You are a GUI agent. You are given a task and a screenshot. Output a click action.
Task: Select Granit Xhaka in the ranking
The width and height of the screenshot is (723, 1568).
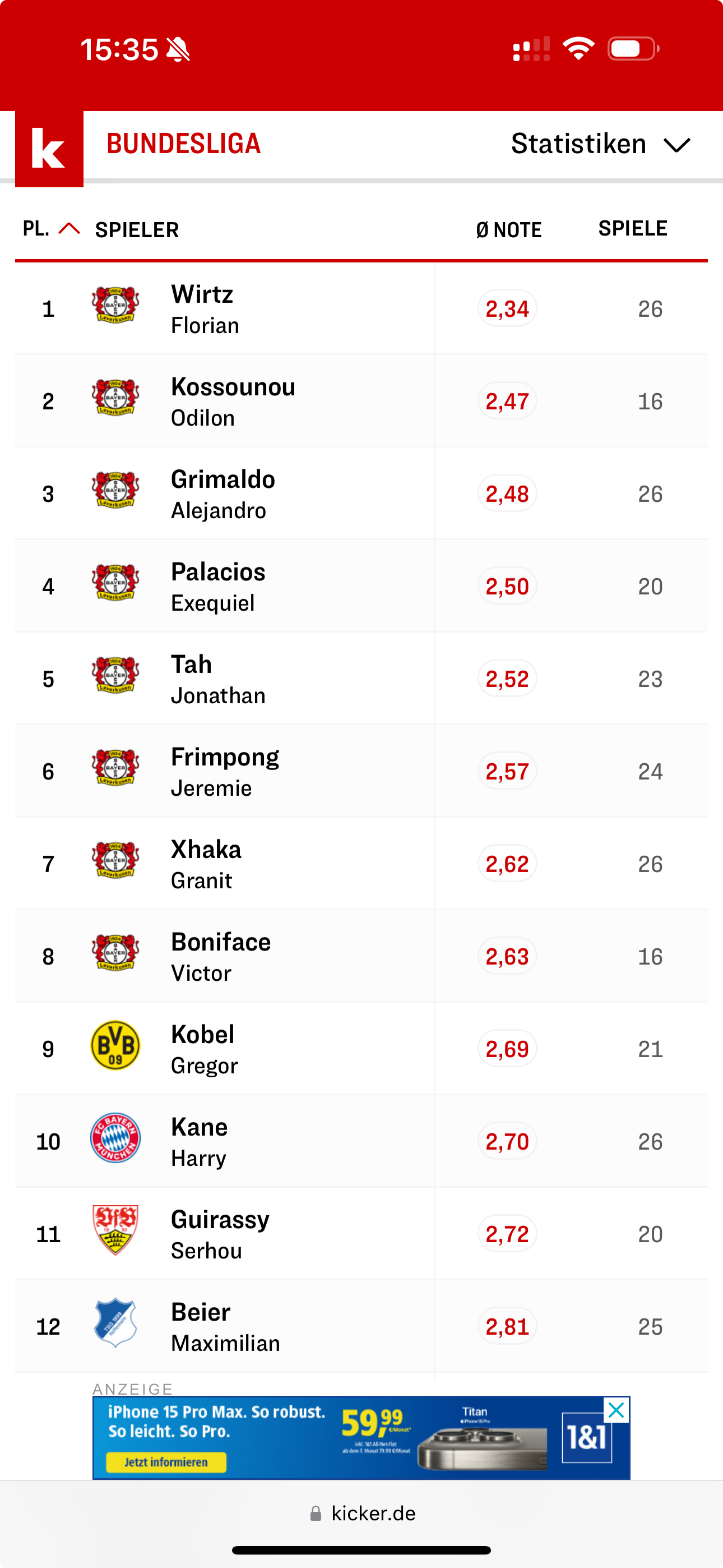tap(206, 864)
